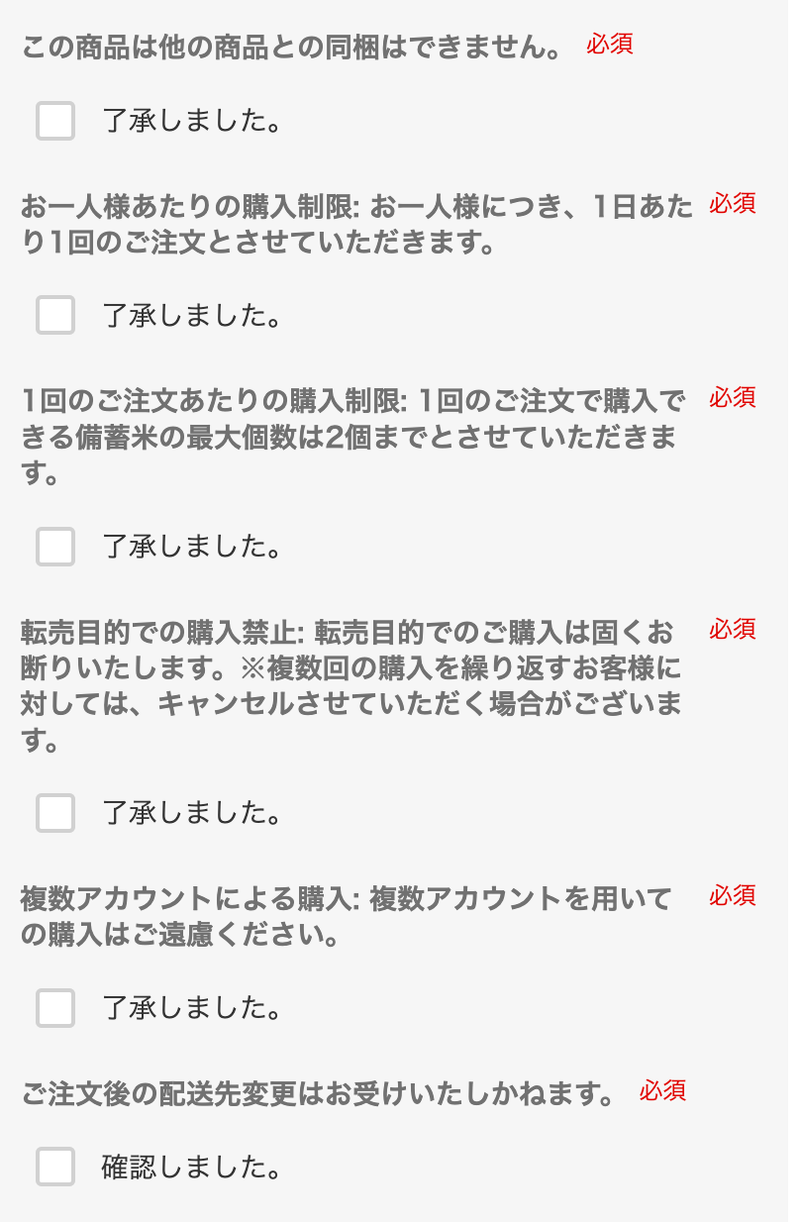The width and height of the screenshot is (800, 1222).
Task: Select the 複数アカウントによる購入 agreement checkbox
Action: [55, 1007]
